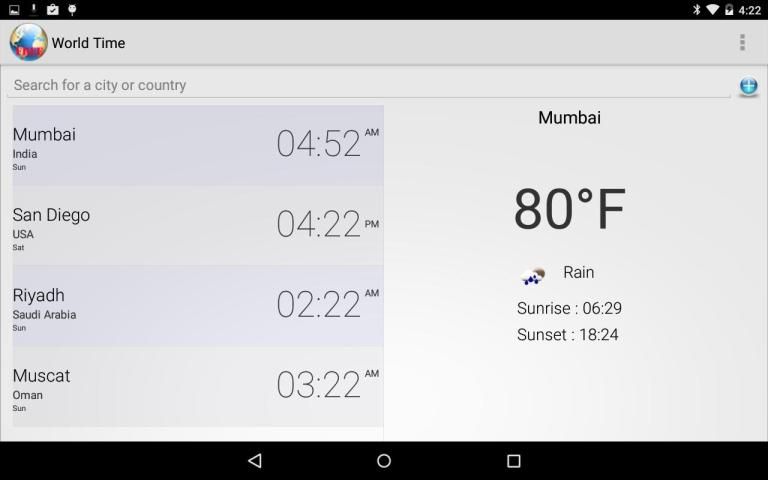Image resolution: width=768 pixels, height=480 pixels.
Task: Select the Mumbai row
Action: pyautogui.click(x=197, y=146)
